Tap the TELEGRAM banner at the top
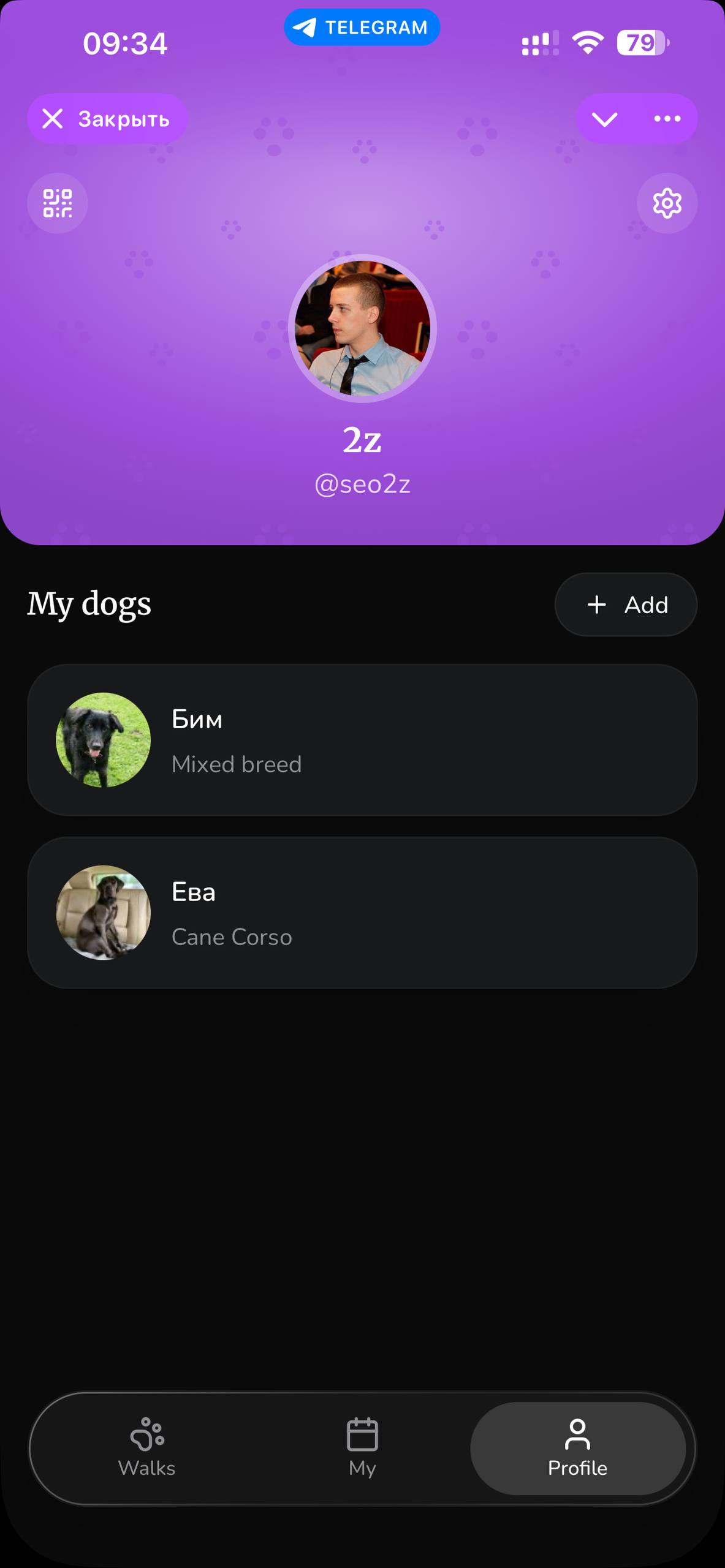 point(362,26)
